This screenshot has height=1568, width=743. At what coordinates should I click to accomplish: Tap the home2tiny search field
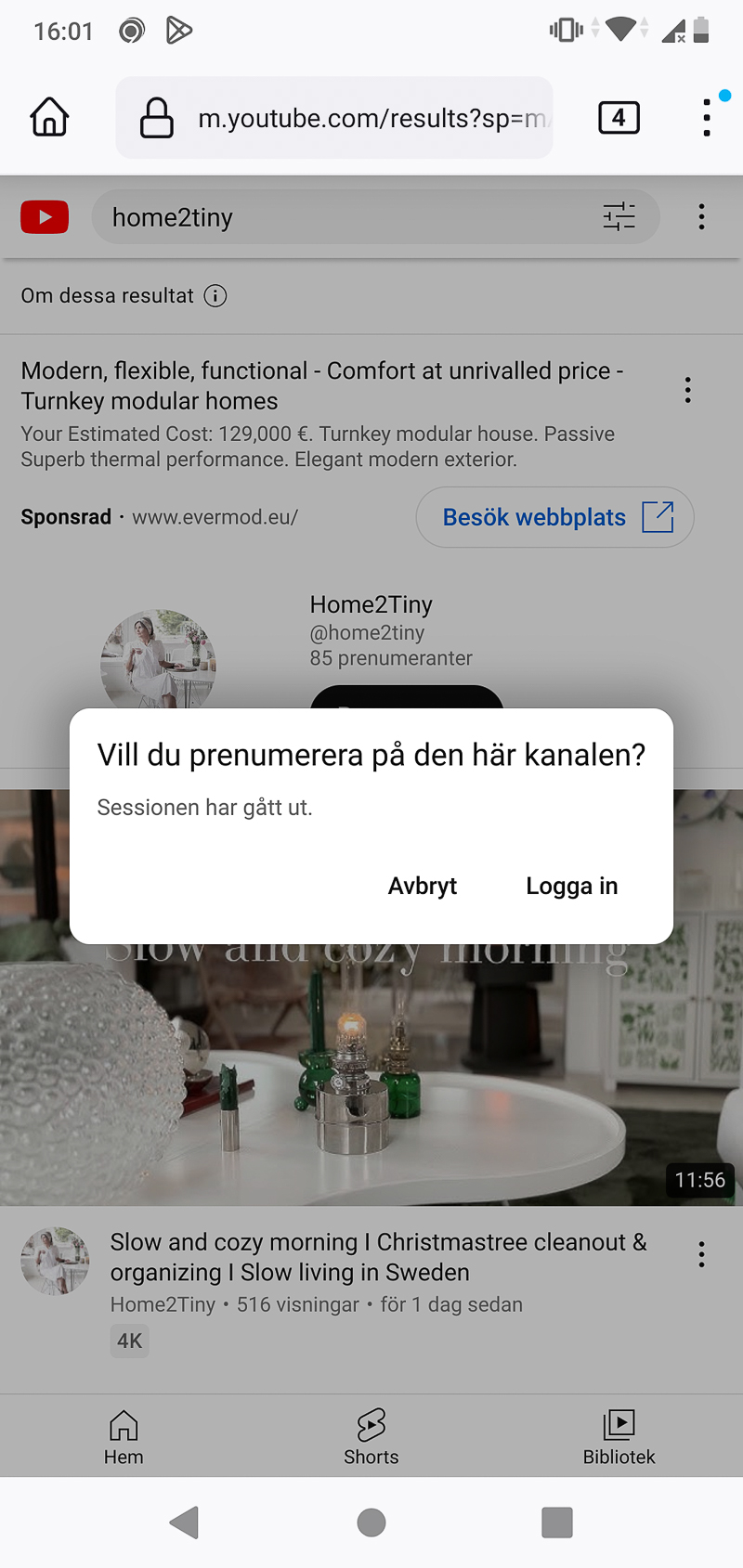pos(344,217)
